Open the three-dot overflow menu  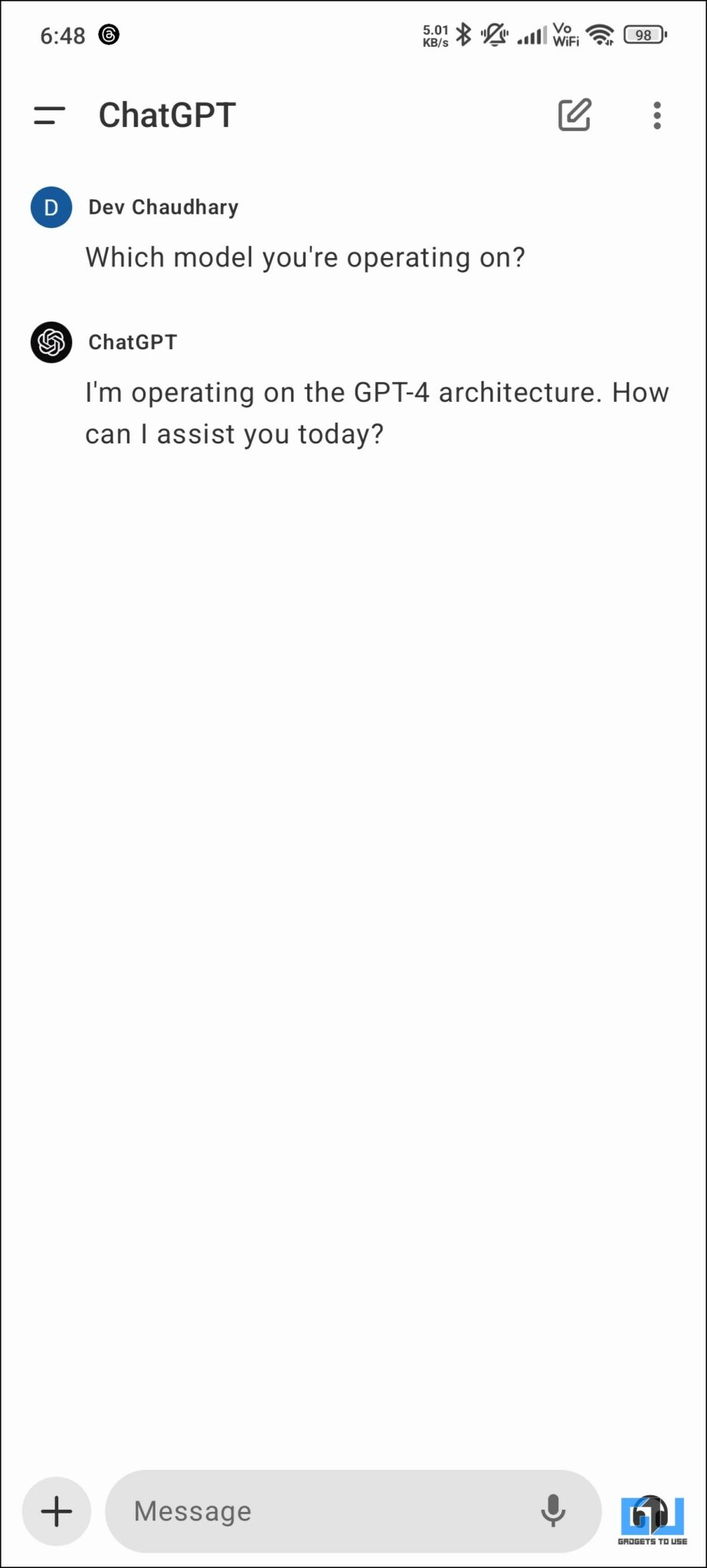[656, 116]
